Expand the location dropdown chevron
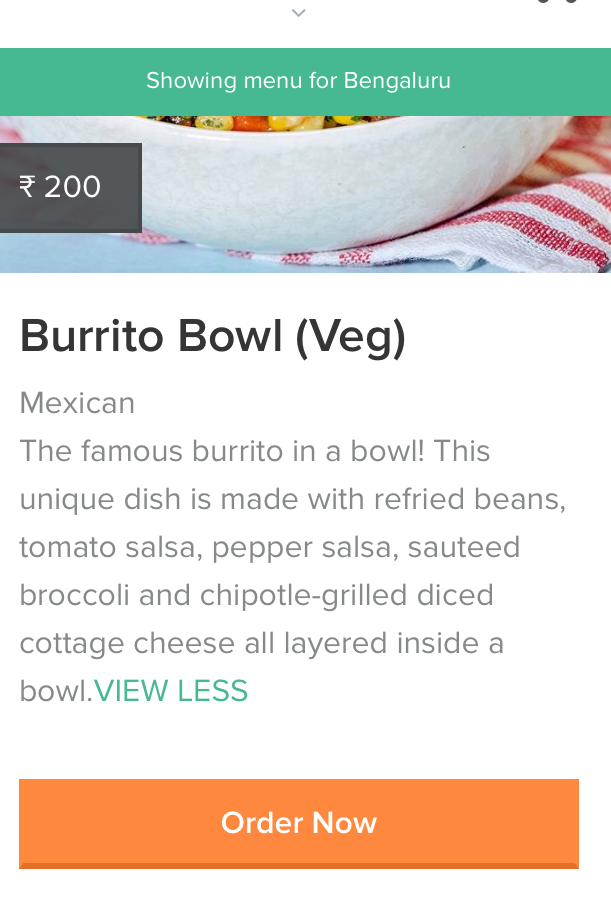The image size is (611, 903). pos(298,13)
